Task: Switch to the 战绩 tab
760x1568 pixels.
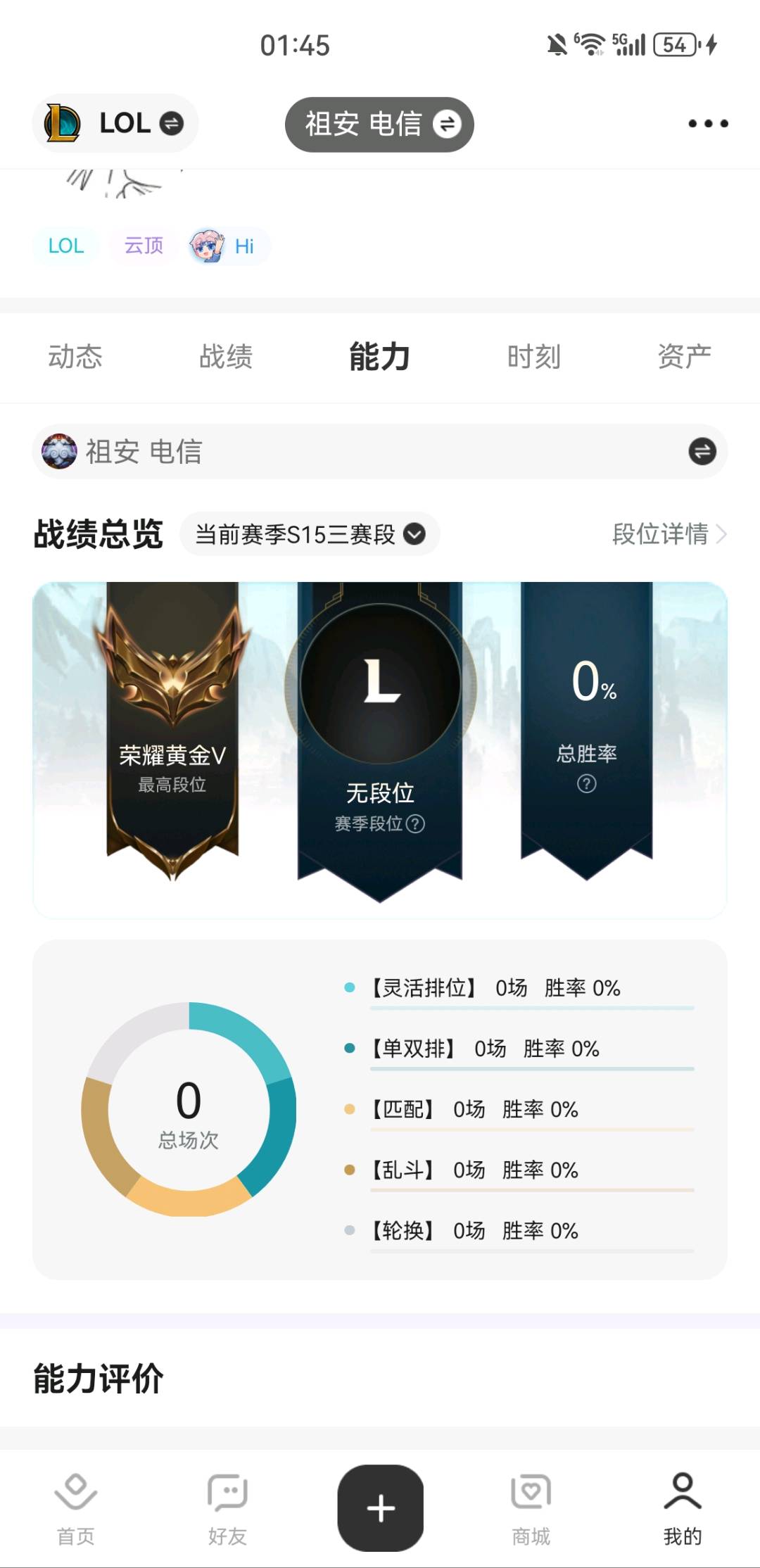Action: 225,357
